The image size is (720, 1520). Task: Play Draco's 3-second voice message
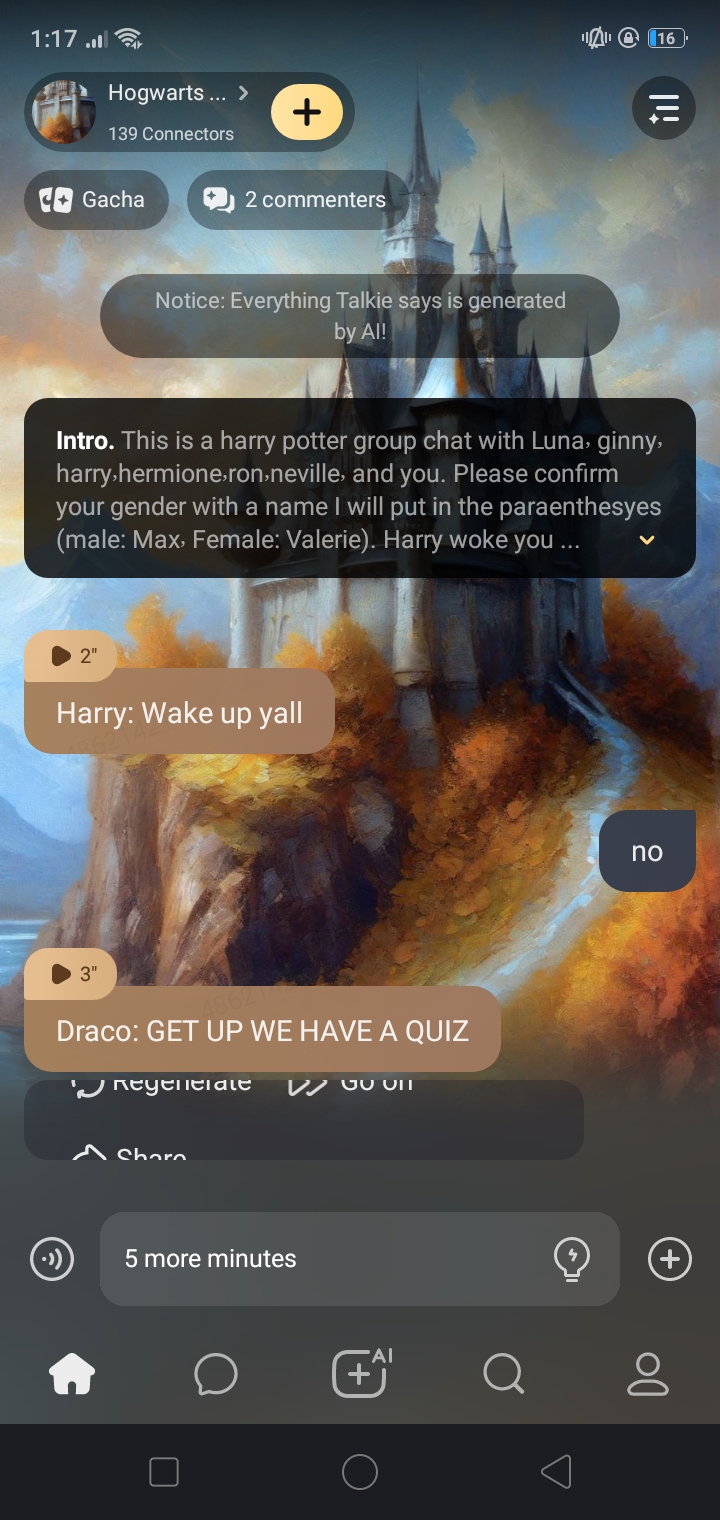pos(70,973)
